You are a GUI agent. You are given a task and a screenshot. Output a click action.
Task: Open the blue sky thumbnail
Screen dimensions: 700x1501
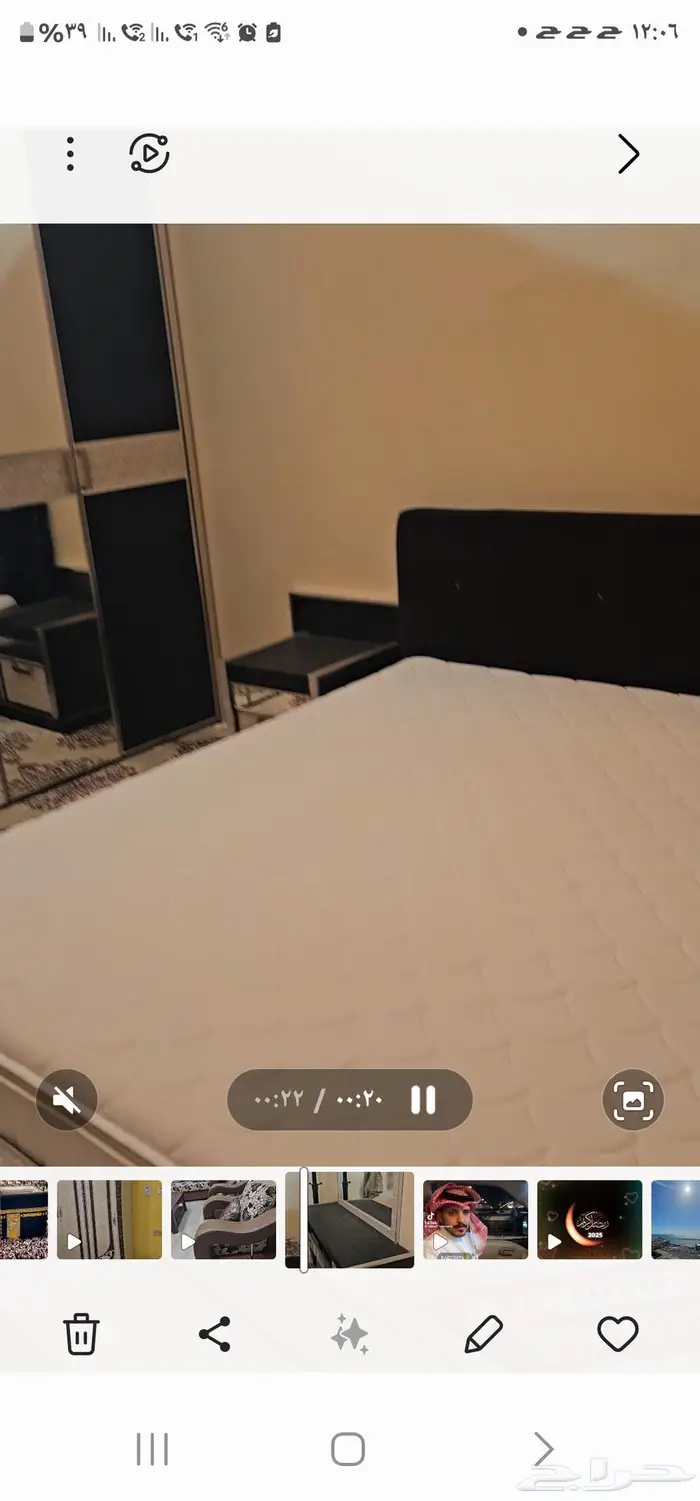676,1219
